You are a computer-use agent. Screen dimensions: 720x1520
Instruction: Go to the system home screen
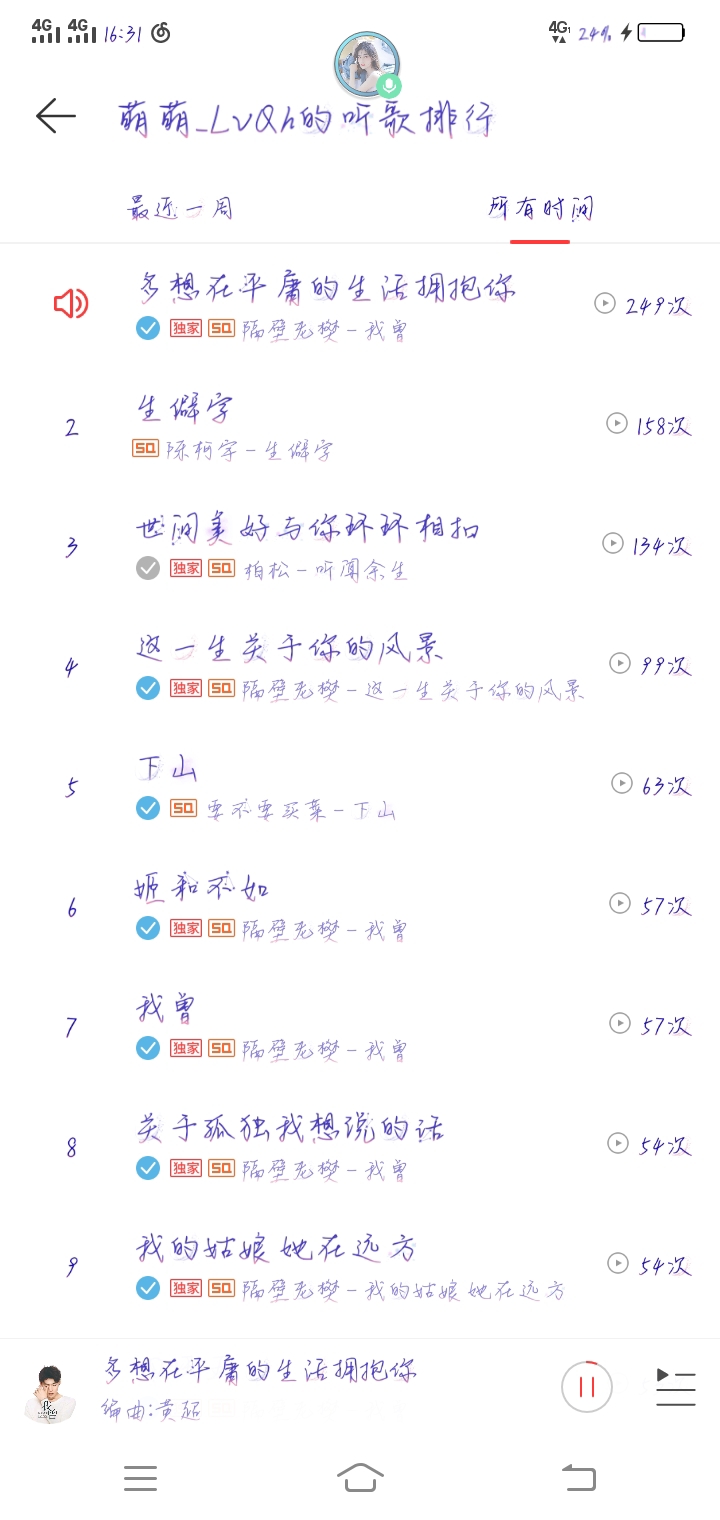[x=360, y=1477]
